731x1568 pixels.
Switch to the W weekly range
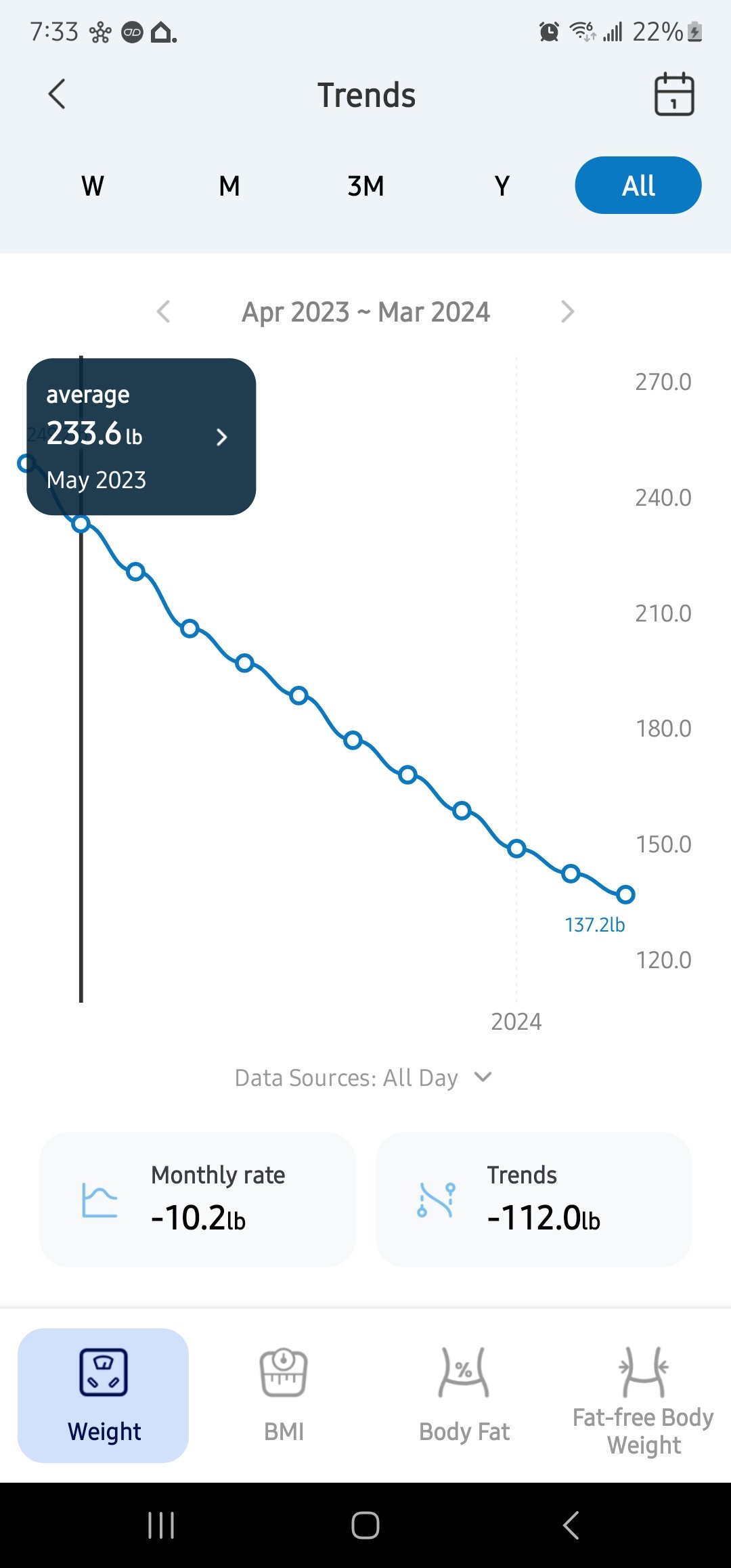[93, 186]
